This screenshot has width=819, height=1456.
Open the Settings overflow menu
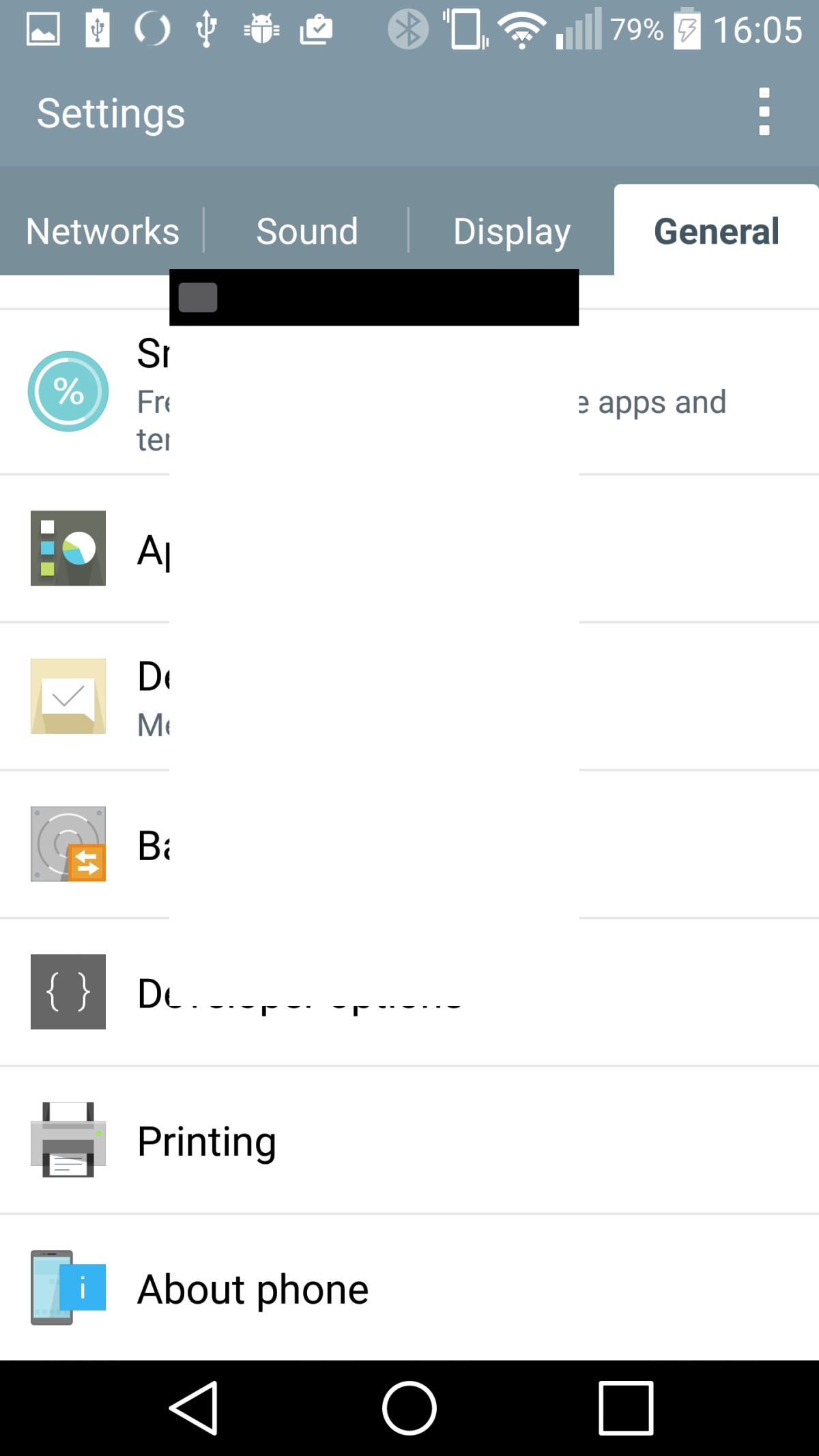(764, 112)
